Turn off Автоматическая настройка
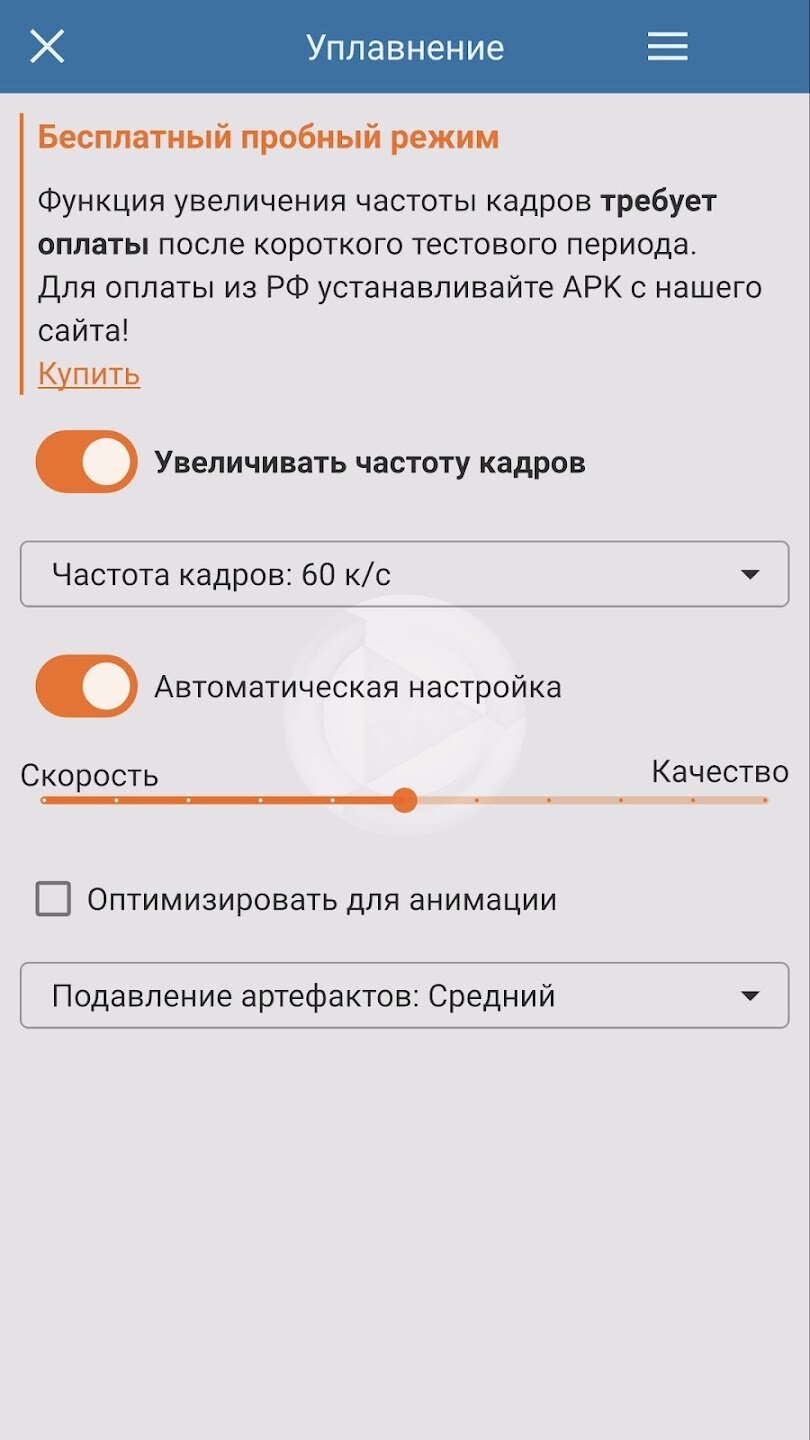The image size is (810, 1440). [87, 687]
